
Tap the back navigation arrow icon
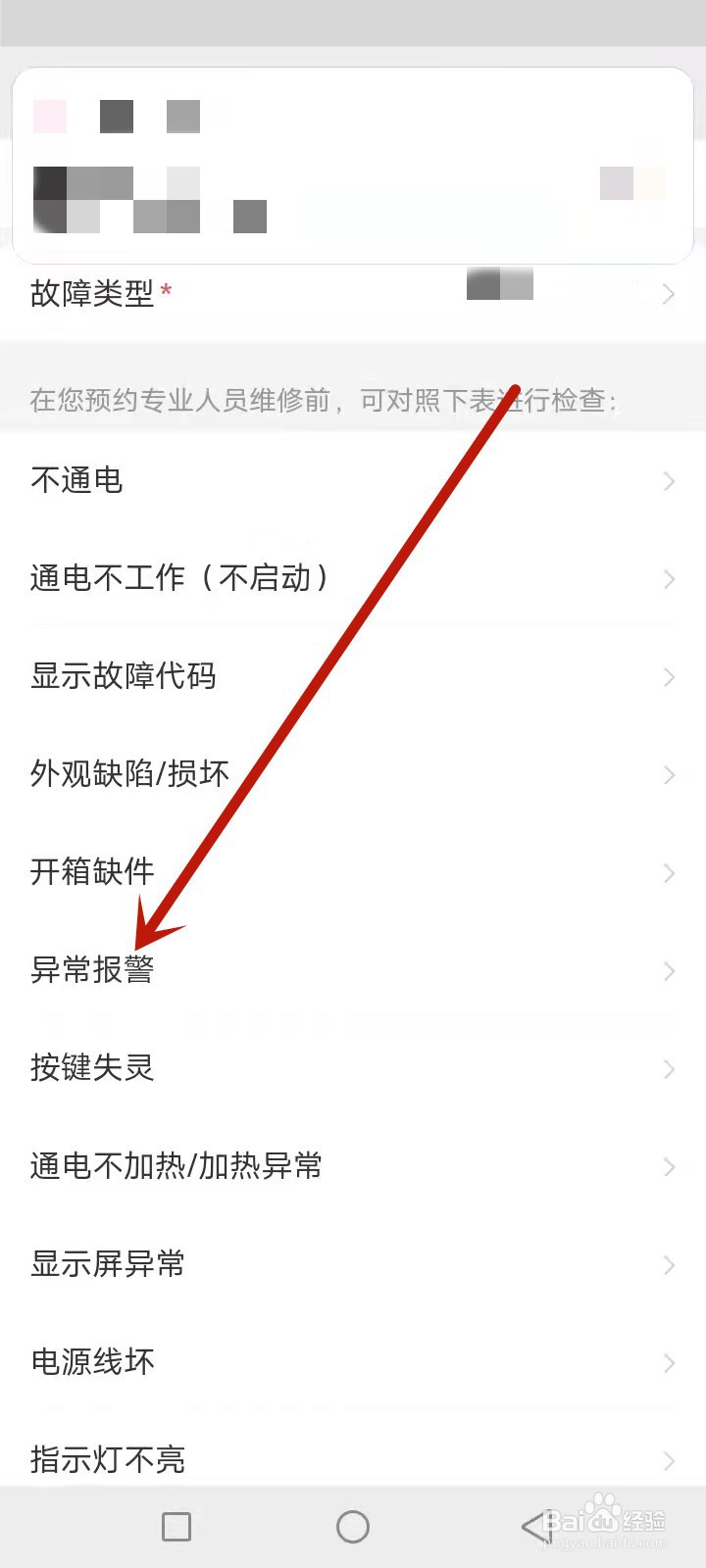point(529,1526)
